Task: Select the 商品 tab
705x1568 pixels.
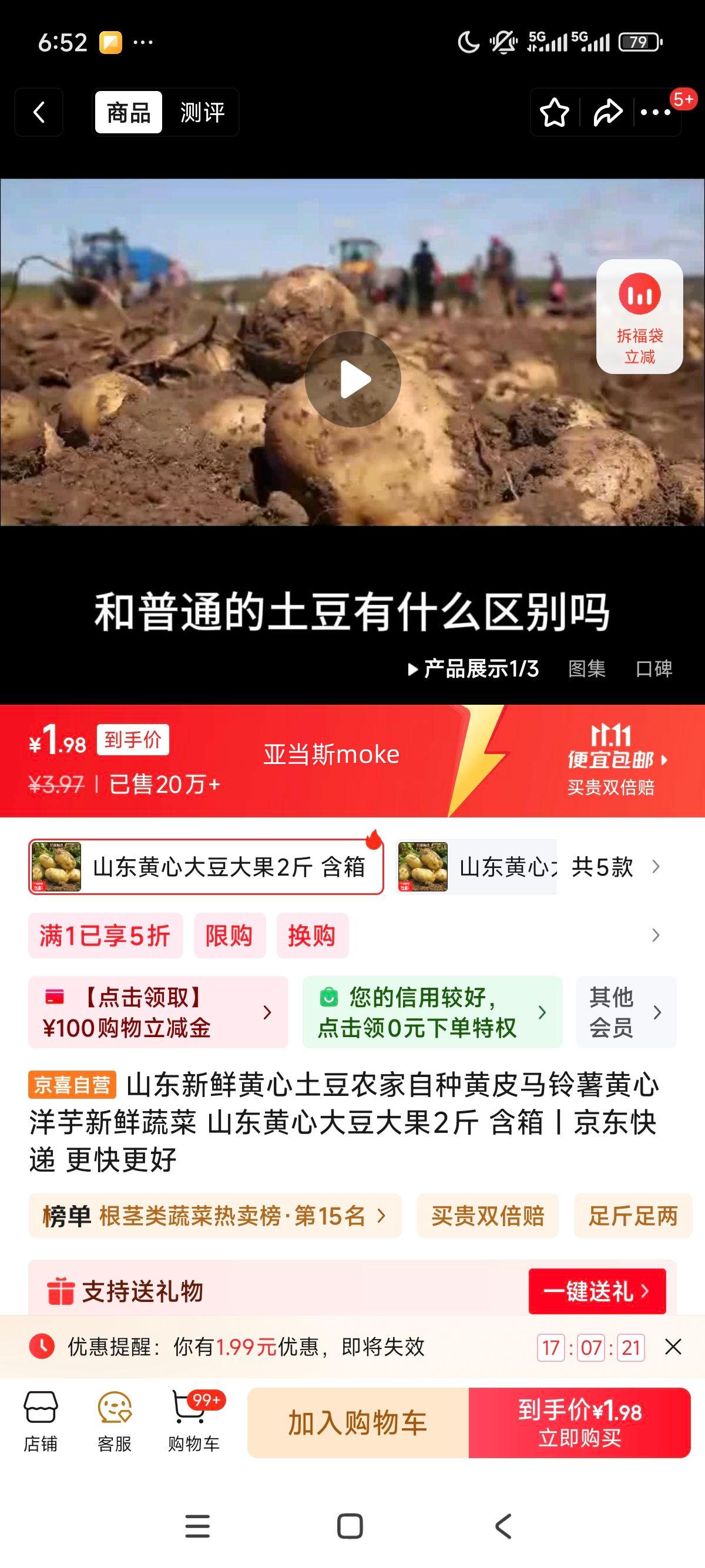Action: [x=127, y=112]
